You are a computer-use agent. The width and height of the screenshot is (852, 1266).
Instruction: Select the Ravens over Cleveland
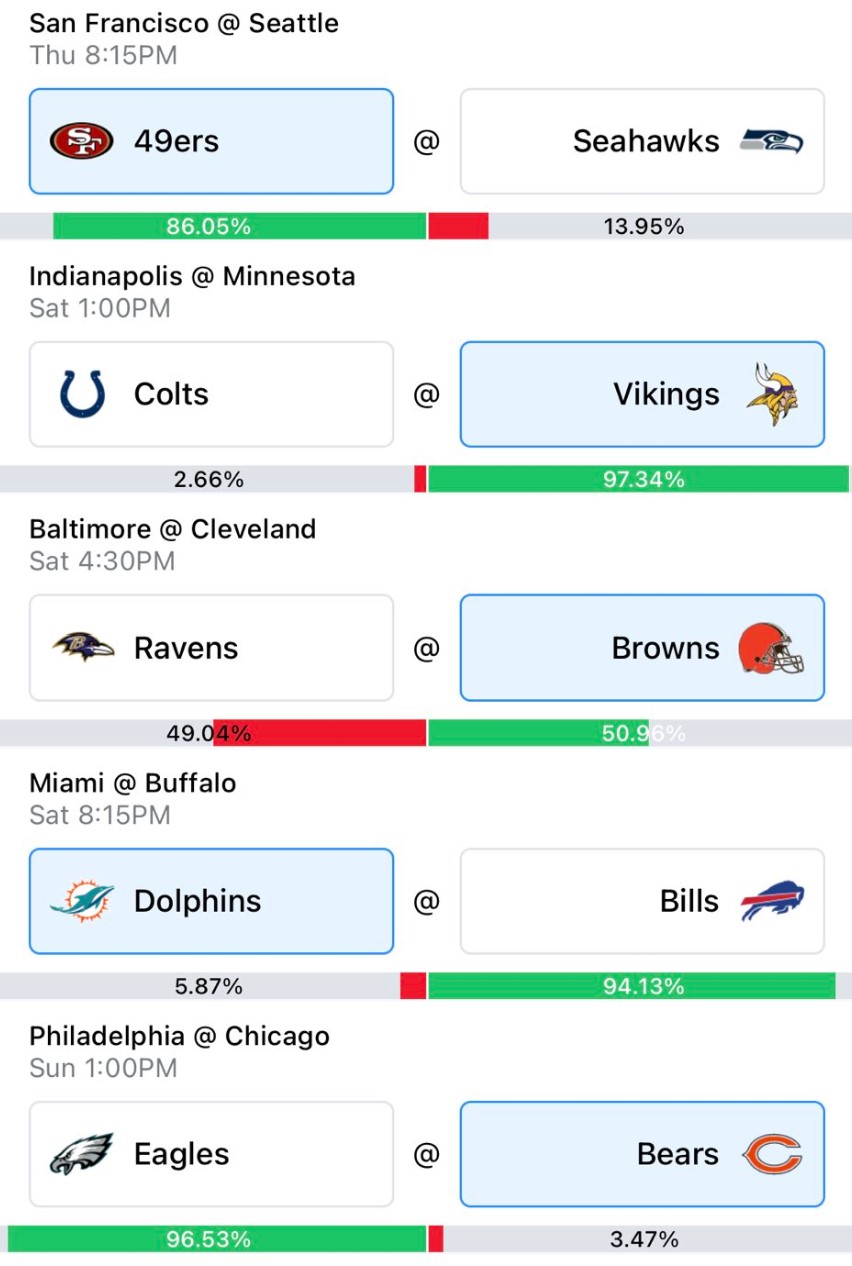point(211,648)
